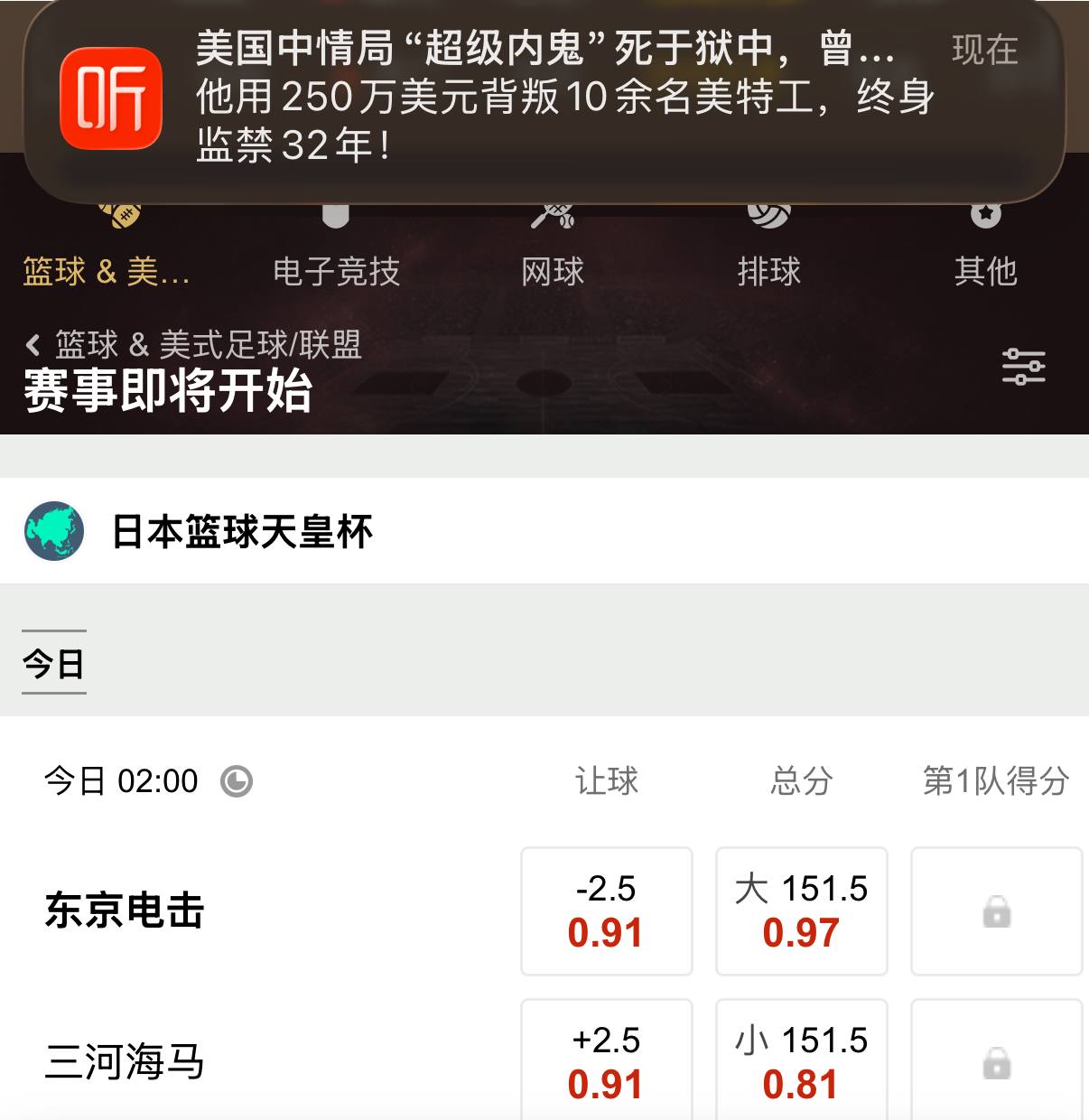This screenshot has height=1120, width=1089.
Task: Open the 听 news notification banner
Action: click(x=544, y=98)
